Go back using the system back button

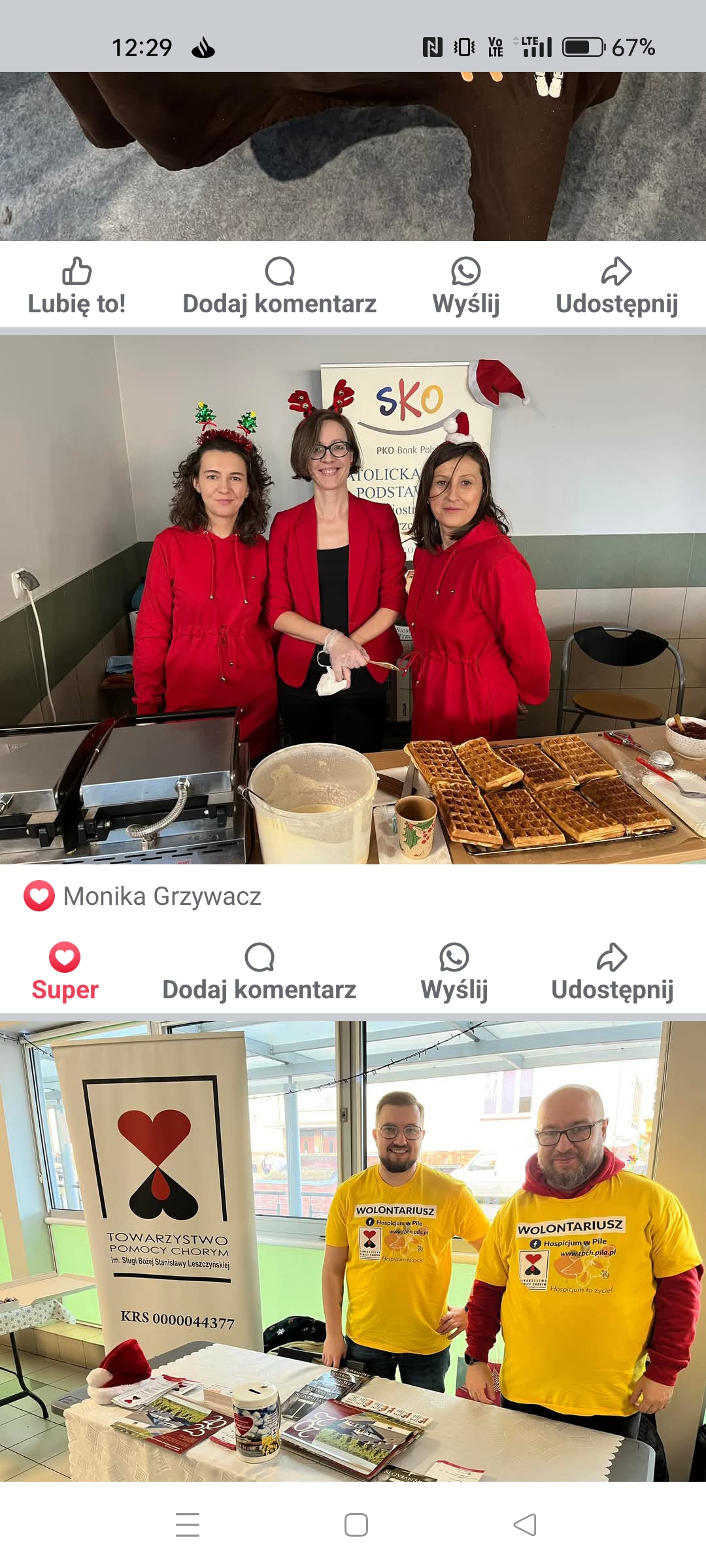525,1525
